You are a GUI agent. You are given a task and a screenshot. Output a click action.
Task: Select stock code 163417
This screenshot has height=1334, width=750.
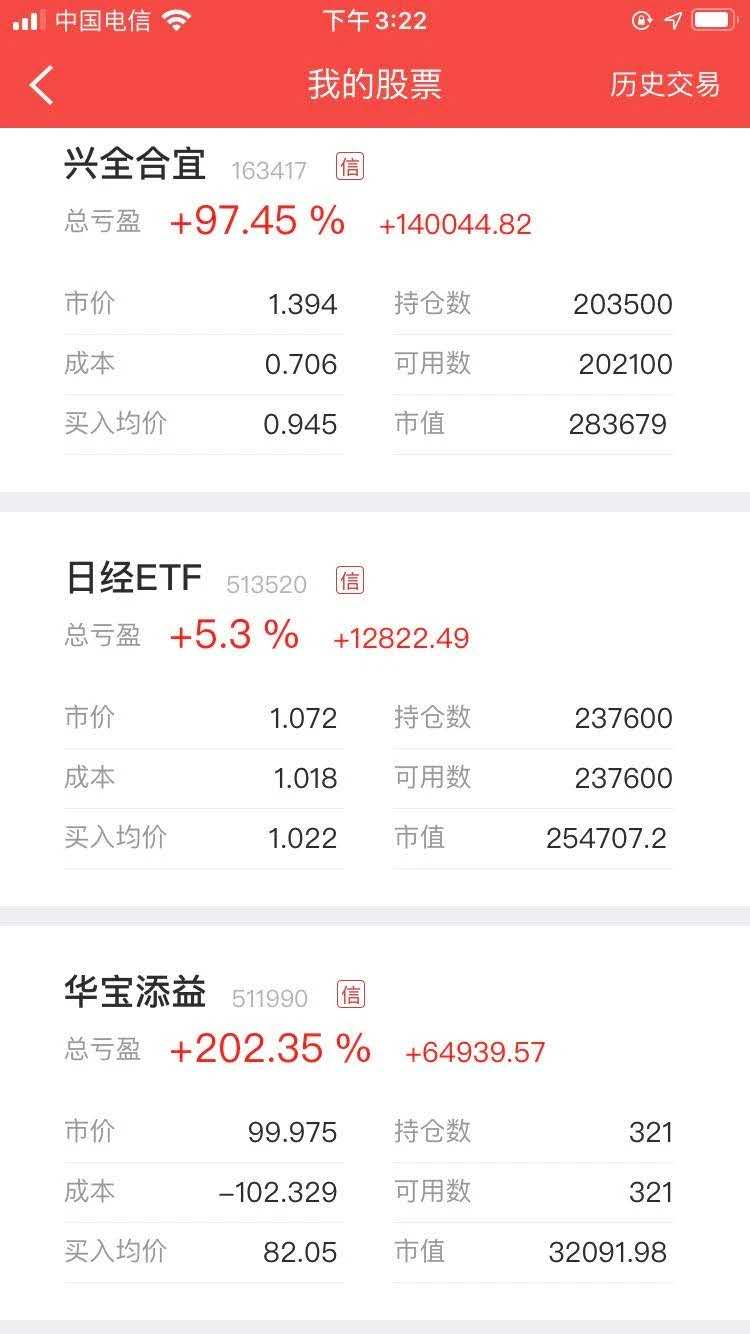(268, 170)
